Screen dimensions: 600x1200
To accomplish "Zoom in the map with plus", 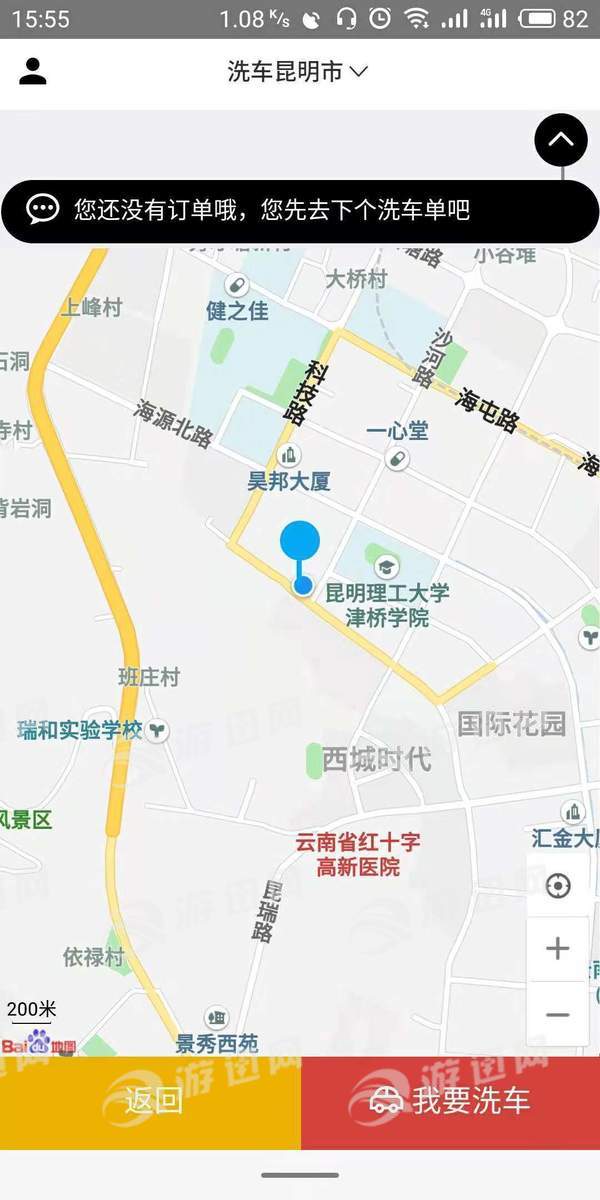I will tap(558, 949).
